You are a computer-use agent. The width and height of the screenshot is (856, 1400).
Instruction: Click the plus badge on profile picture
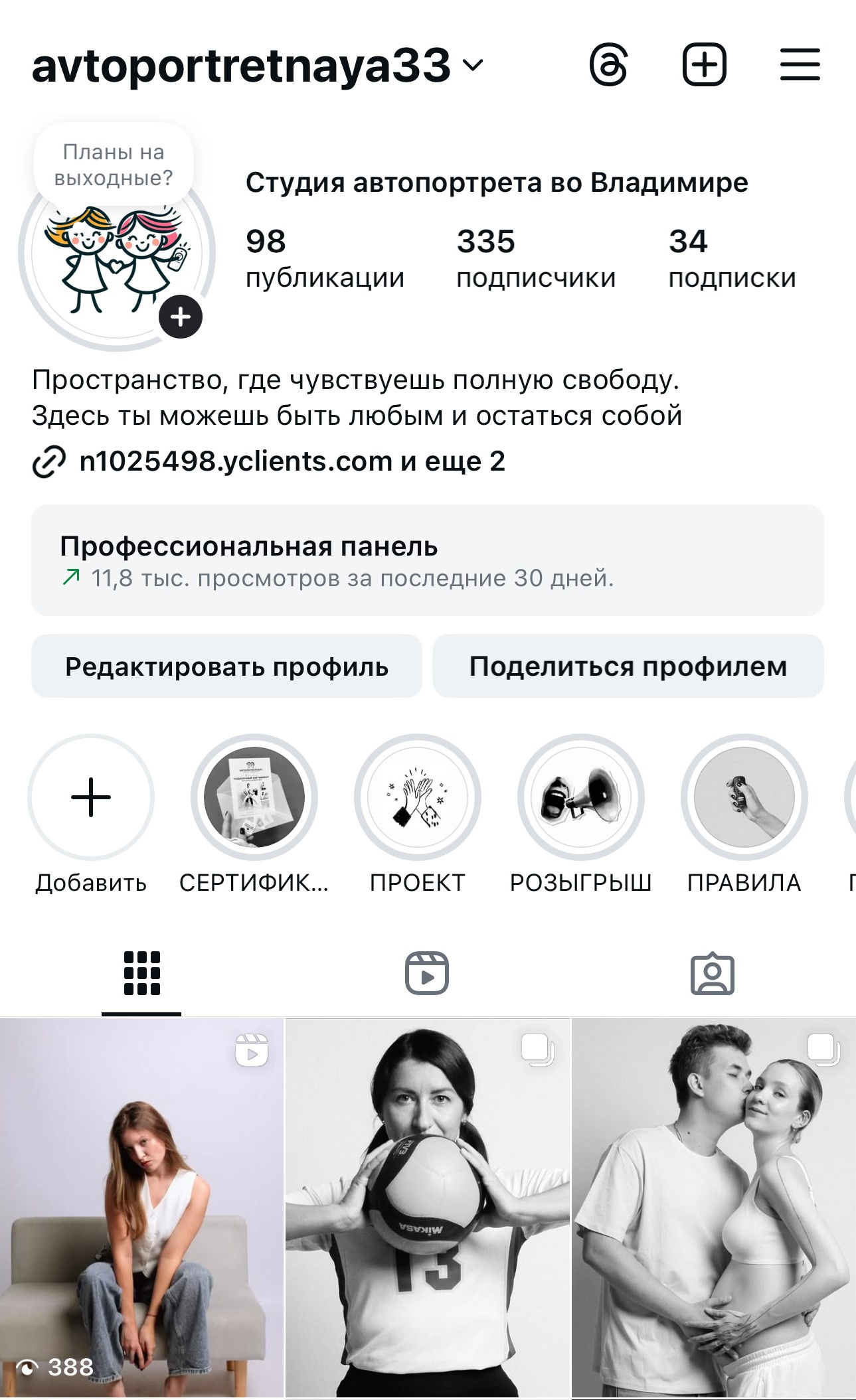point(179,316)
